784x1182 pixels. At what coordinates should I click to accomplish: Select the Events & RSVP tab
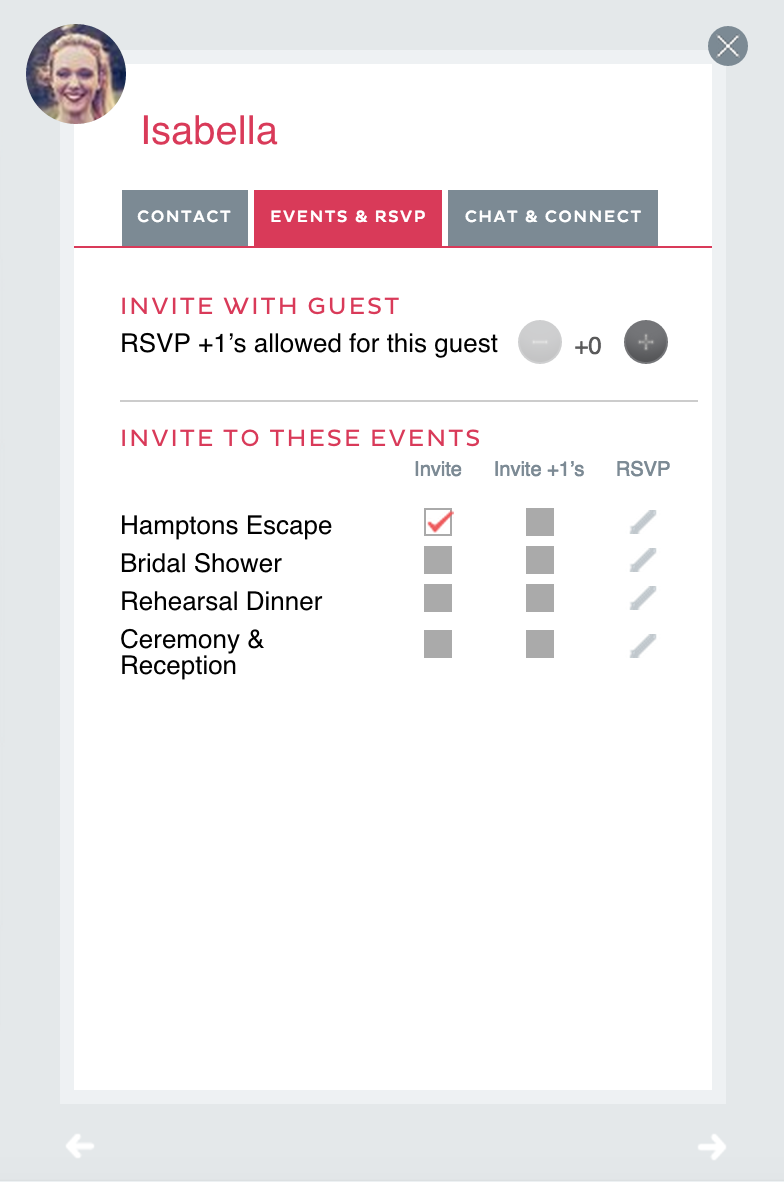click(348, 217)
